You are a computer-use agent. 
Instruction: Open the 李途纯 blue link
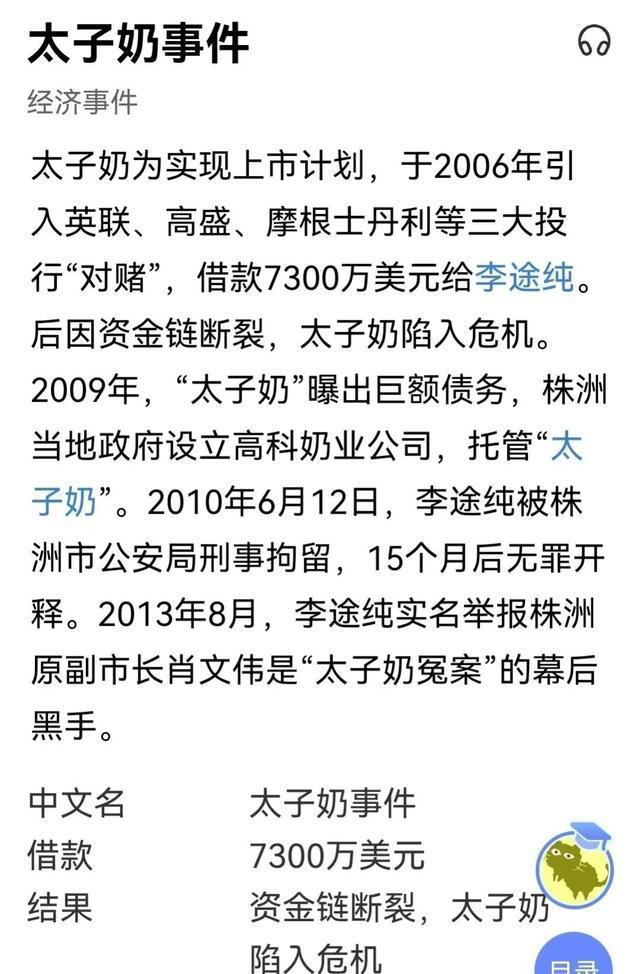524,279
